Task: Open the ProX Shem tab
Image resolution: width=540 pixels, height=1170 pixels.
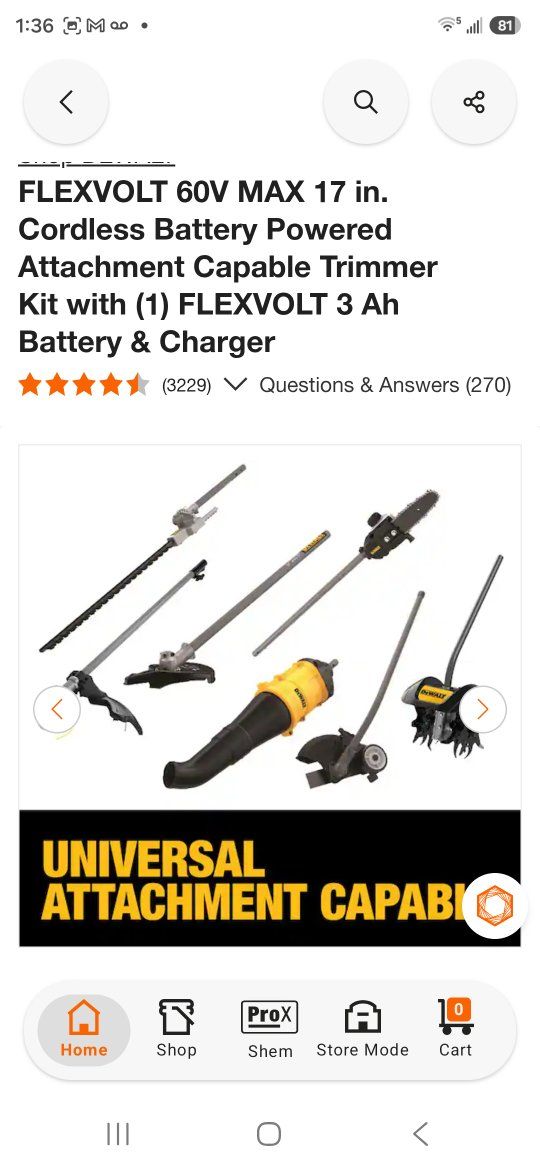Action: (270, 1030)
